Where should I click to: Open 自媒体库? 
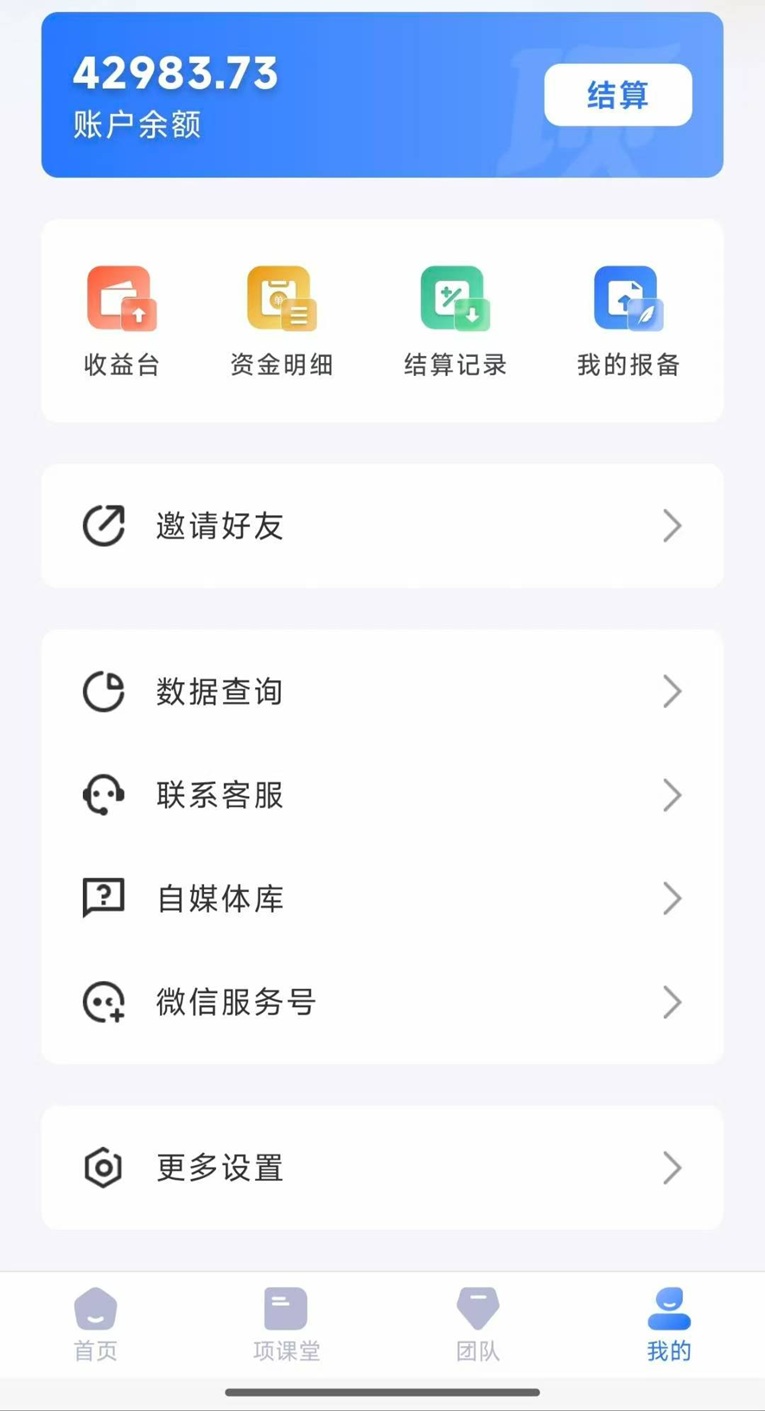click(382, 899)
